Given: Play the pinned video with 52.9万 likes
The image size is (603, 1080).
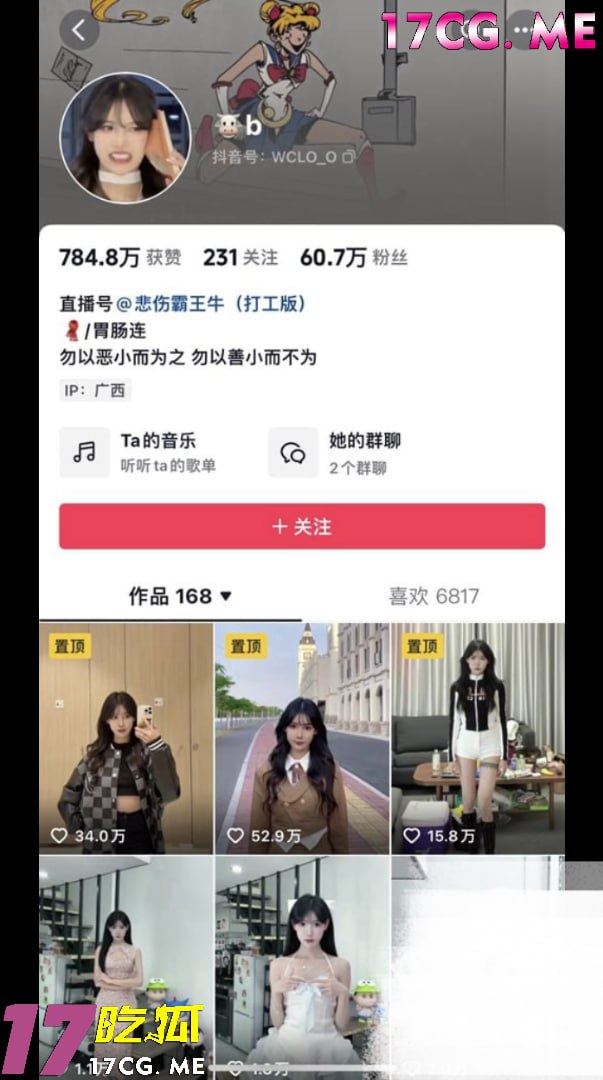Looking at the screenshot, I should [301, 738].
